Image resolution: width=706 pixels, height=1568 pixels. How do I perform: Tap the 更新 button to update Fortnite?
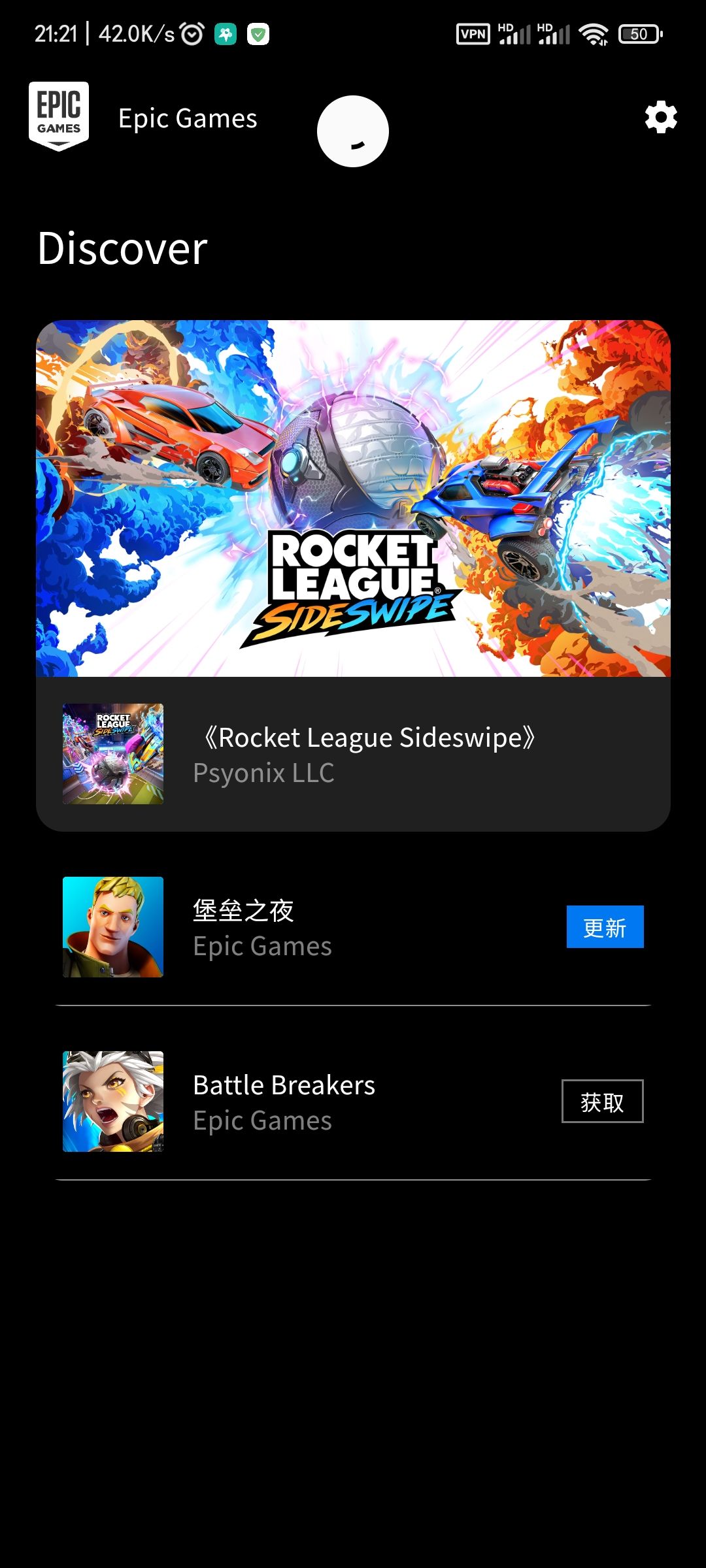coord(605,927)
